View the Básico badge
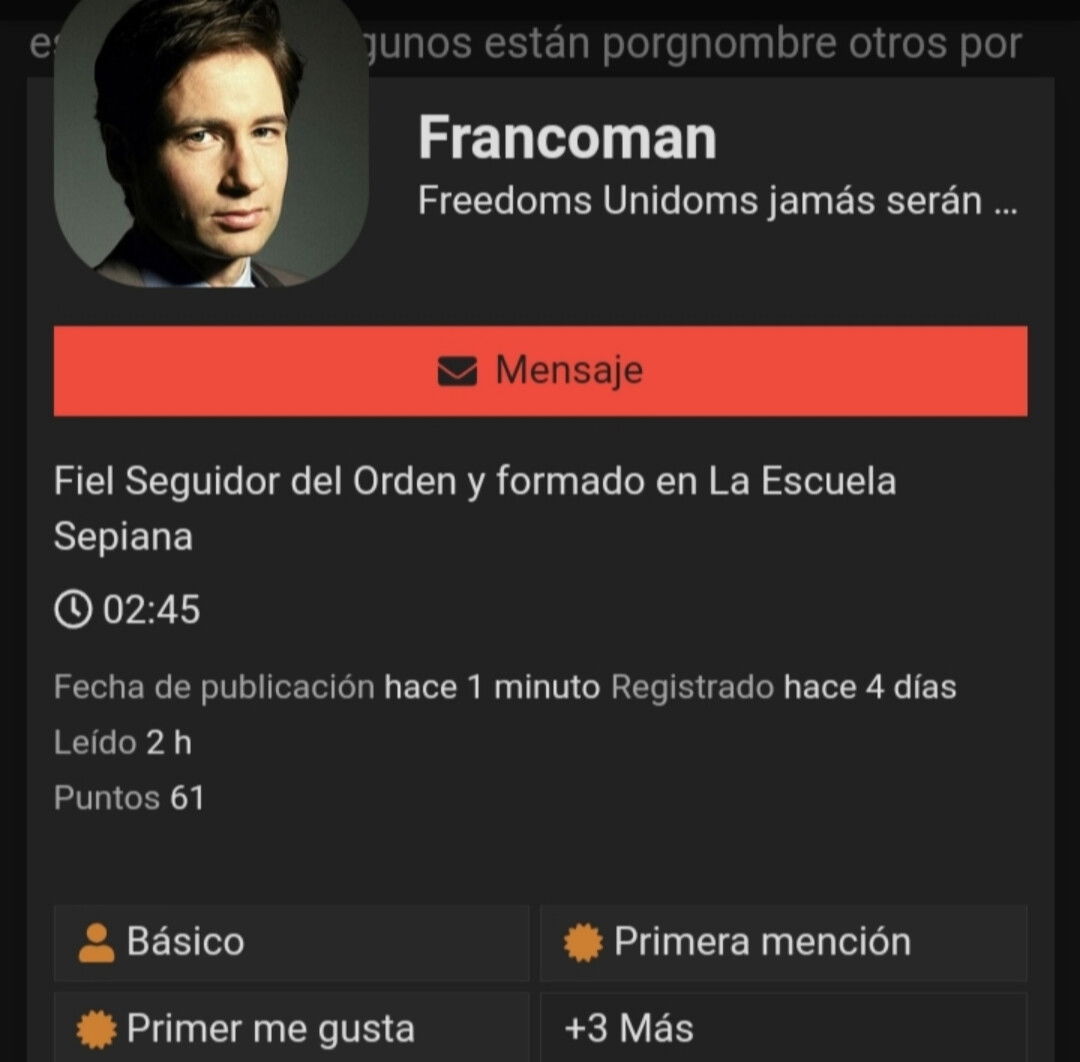The height and width of the screenshot is (1062, 1080). point(290,942)
